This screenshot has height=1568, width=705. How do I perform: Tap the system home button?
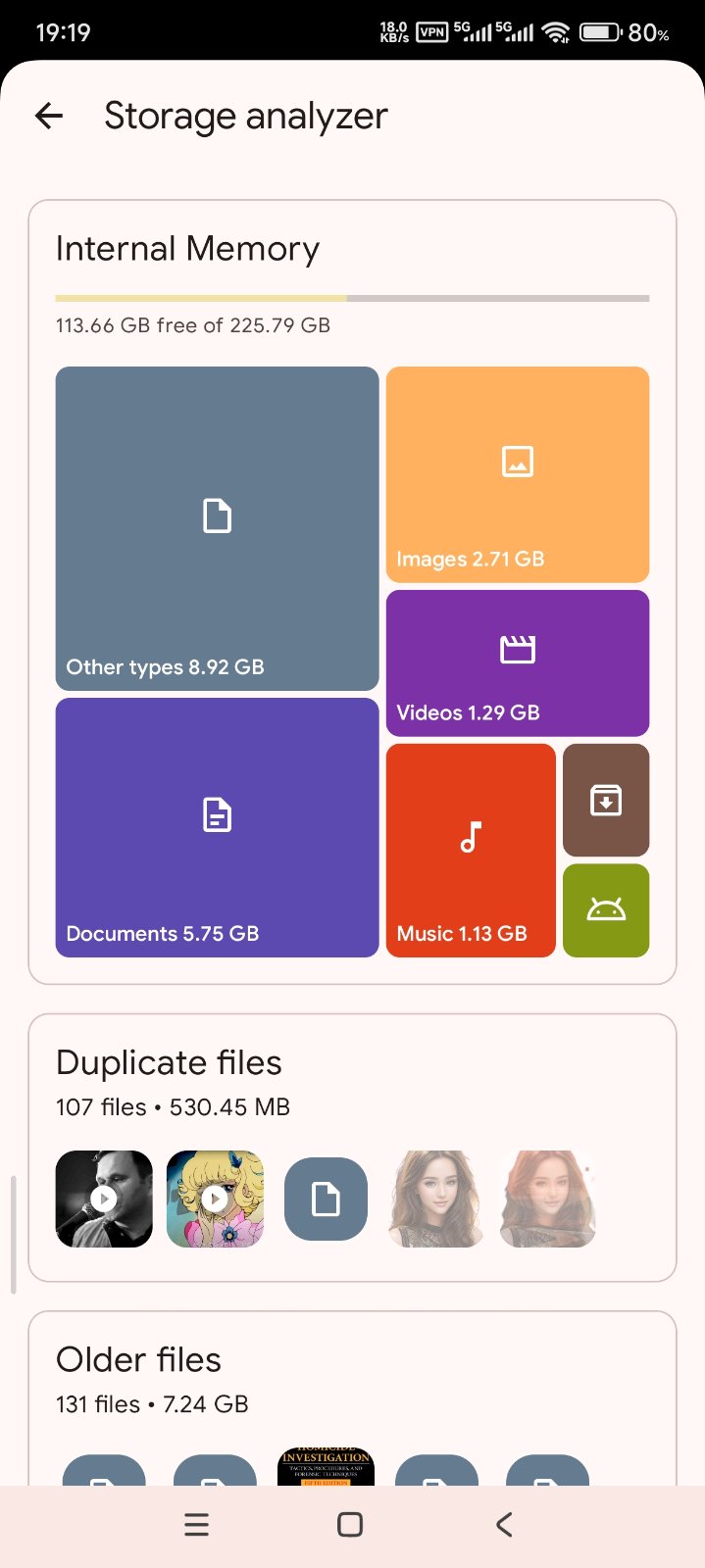pos(350,1524)
